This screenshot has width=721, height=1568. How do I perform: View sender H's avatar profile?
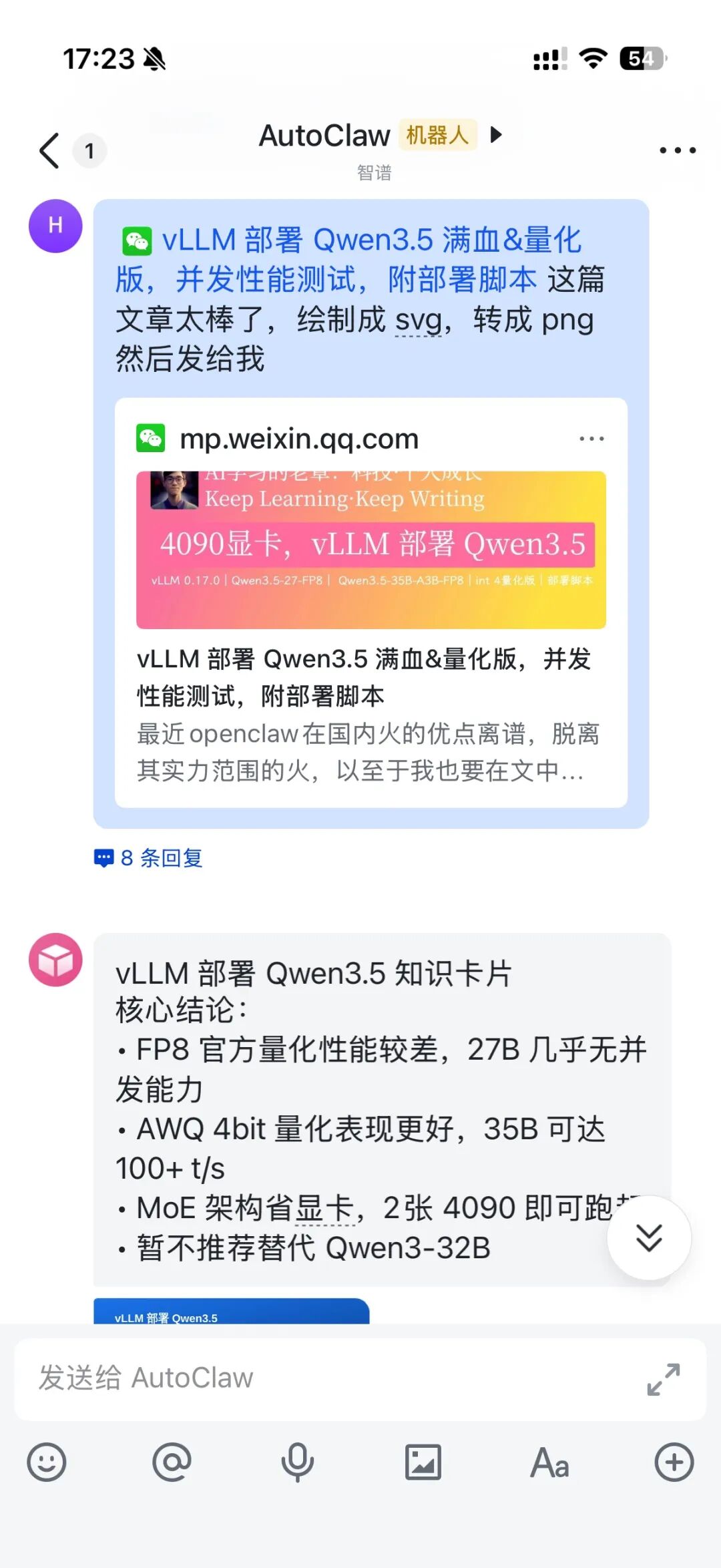pos(55,226)
